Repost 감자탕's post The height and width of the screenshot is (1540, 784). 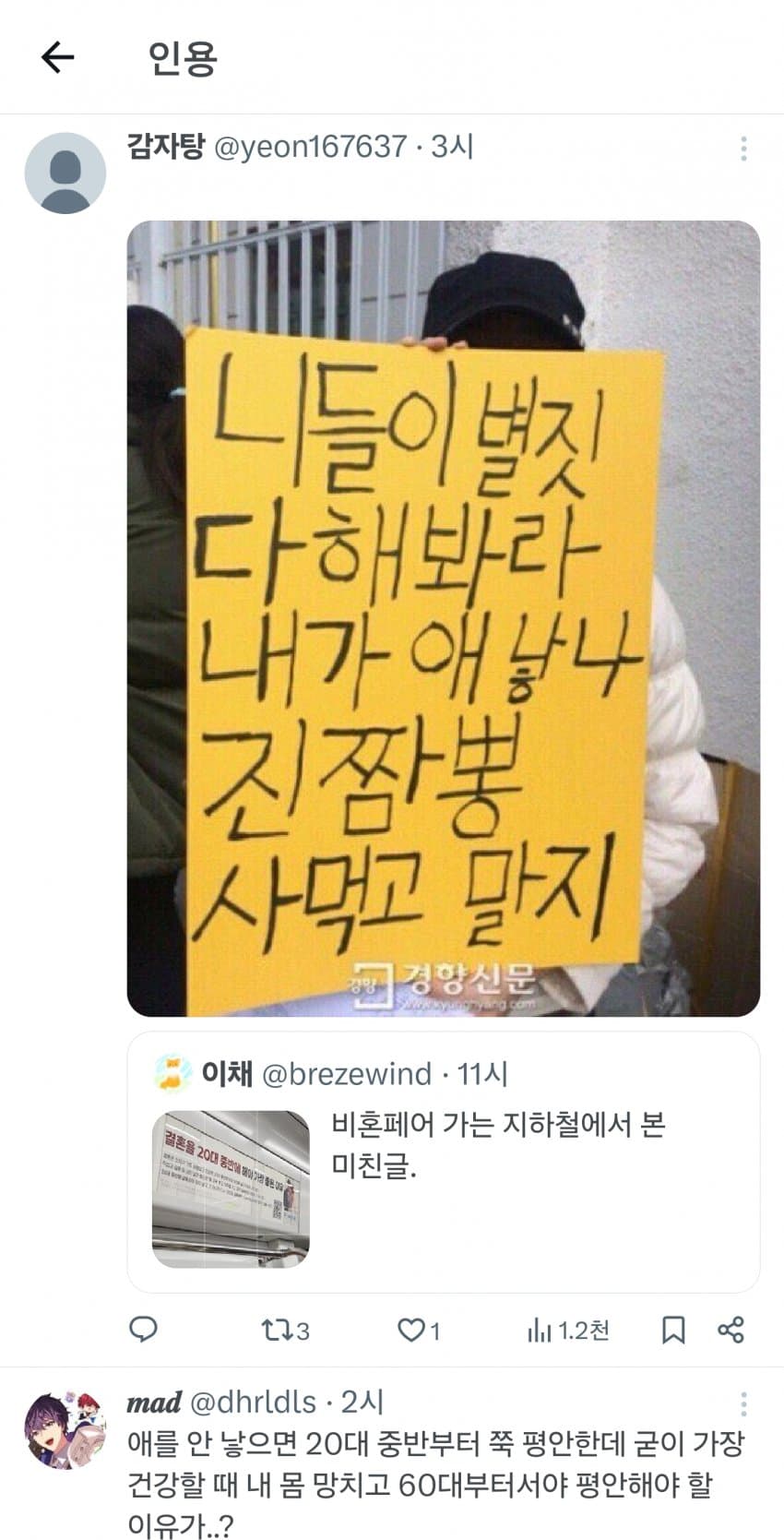coord(284,1330)
